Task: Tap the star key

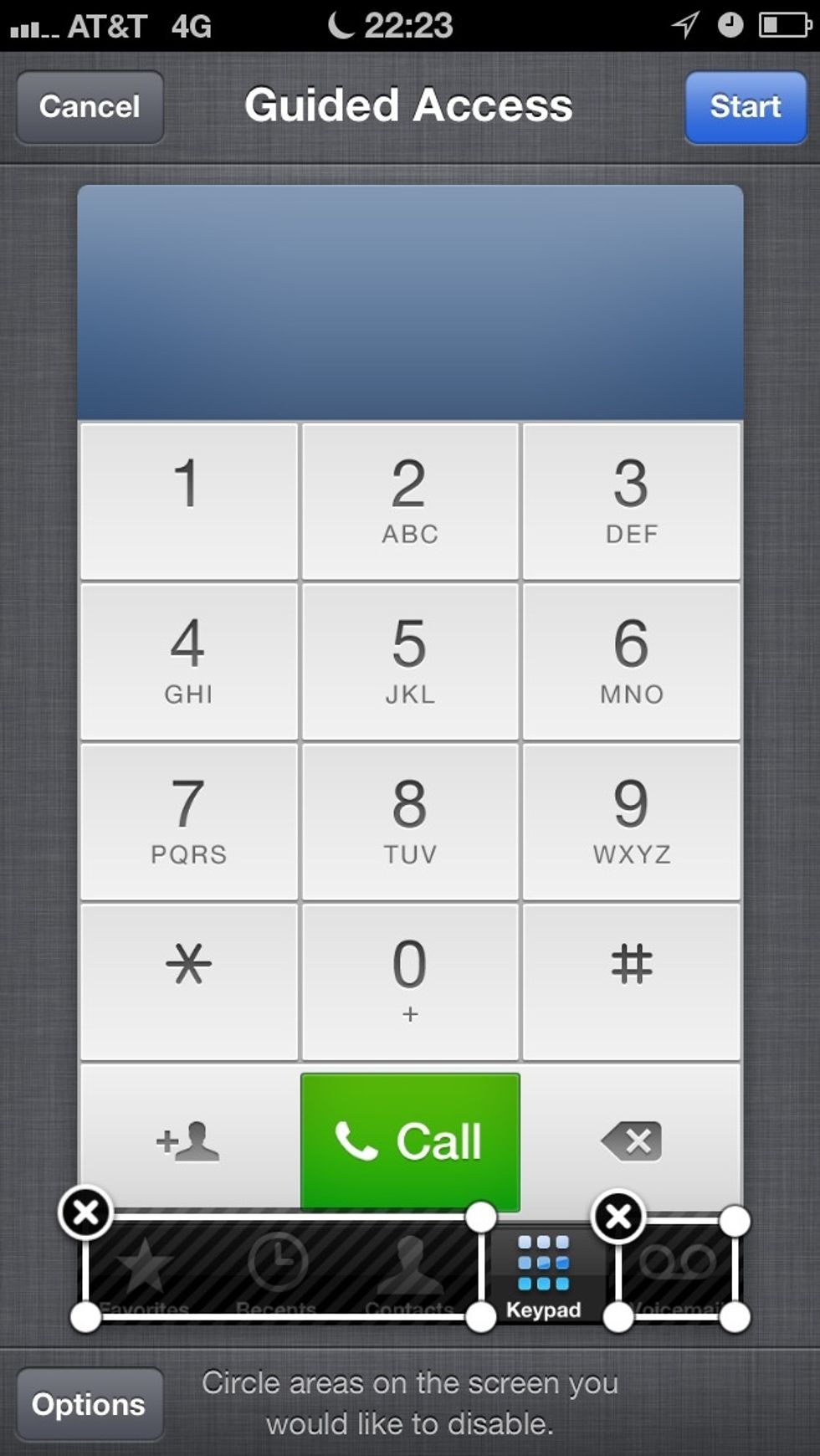Action: pyautogui.click(x=189, y=982)
